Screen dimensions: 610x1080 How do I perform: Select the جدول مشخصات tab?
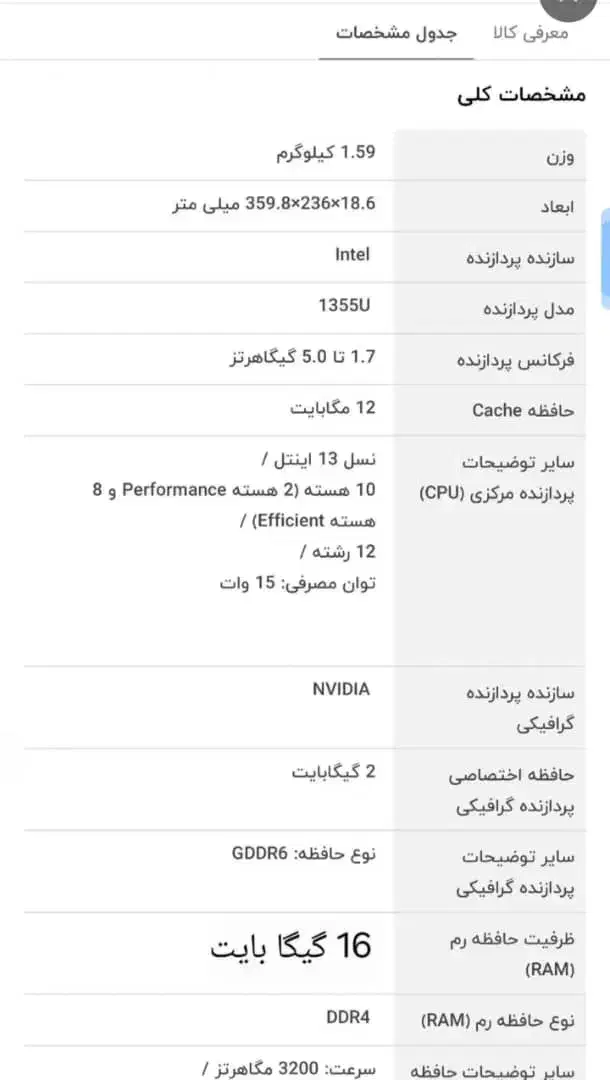click(x=396, y=32)
